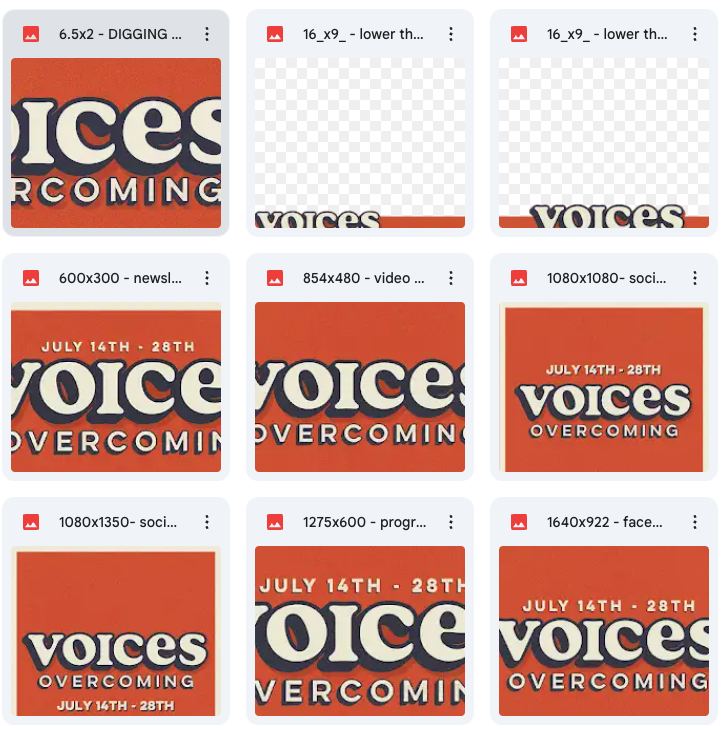This screenshot has width=727, height=734.
Task: Open more actions for the 1080x1080 file
Action: (695, 278)
